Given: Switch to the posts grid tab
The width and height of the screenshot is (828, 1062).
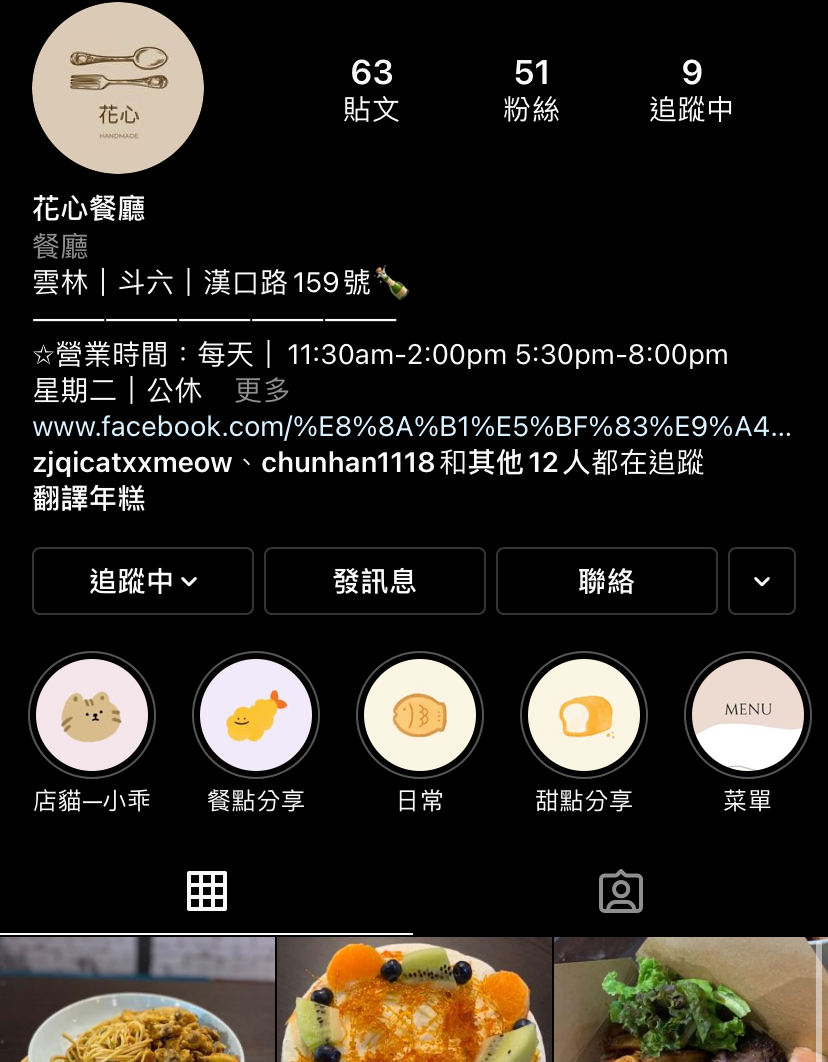Looking at the screenshot, I should (207, 891).
